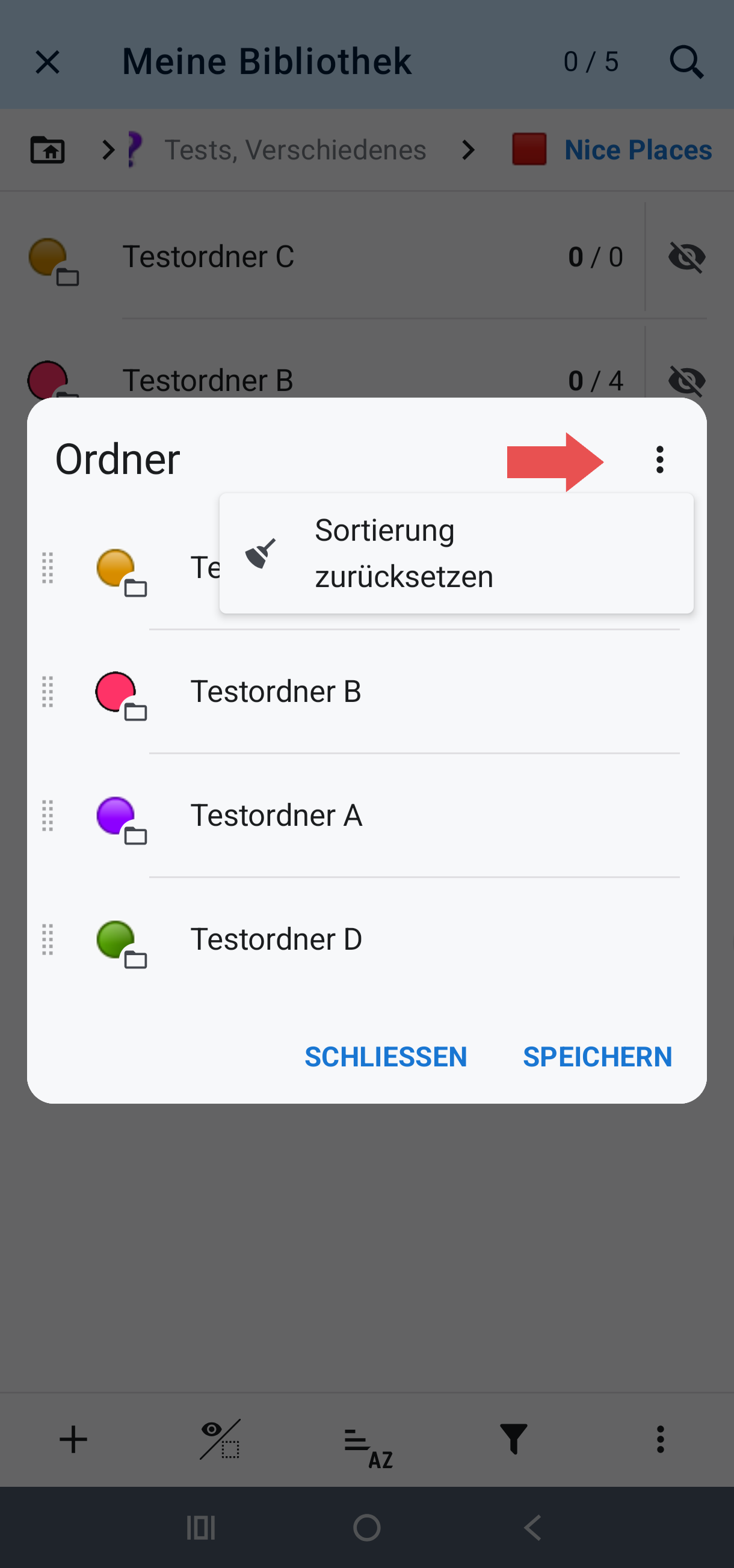
Task: Go to the root folder breadcrumb icon
Action: tap(48, 150)
